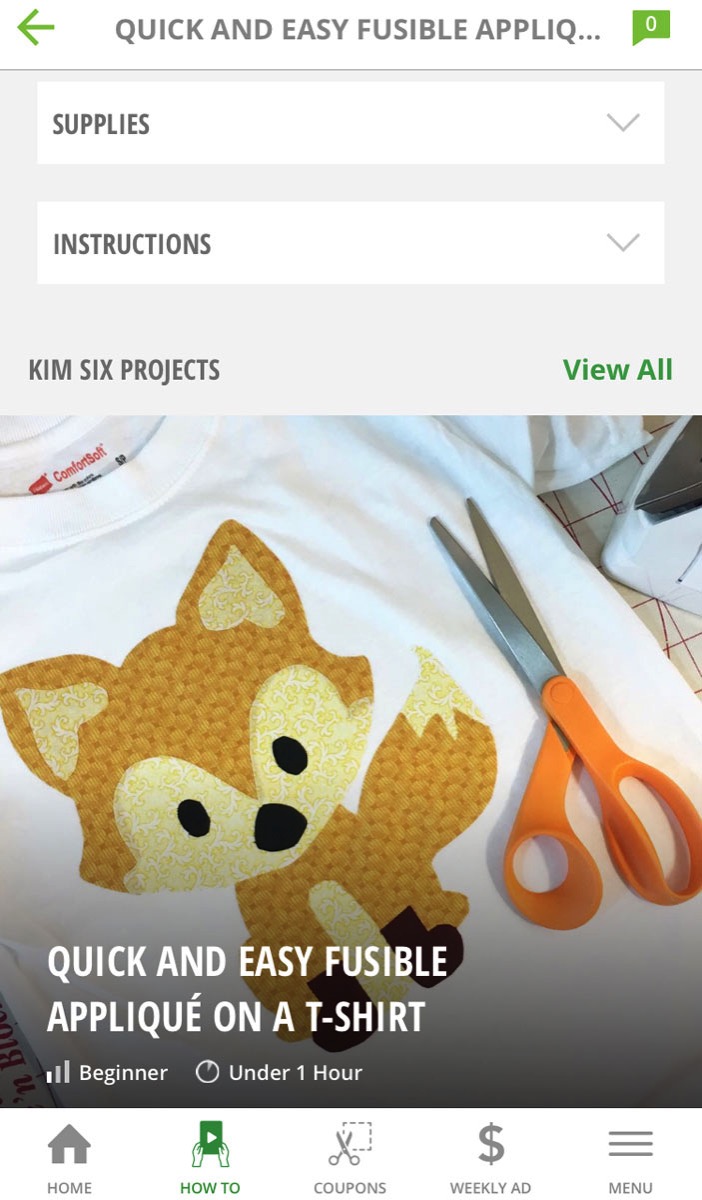This screenshot has width=702, height=1200.
Task: View all Kim Six projects
Action: point(617,370)
